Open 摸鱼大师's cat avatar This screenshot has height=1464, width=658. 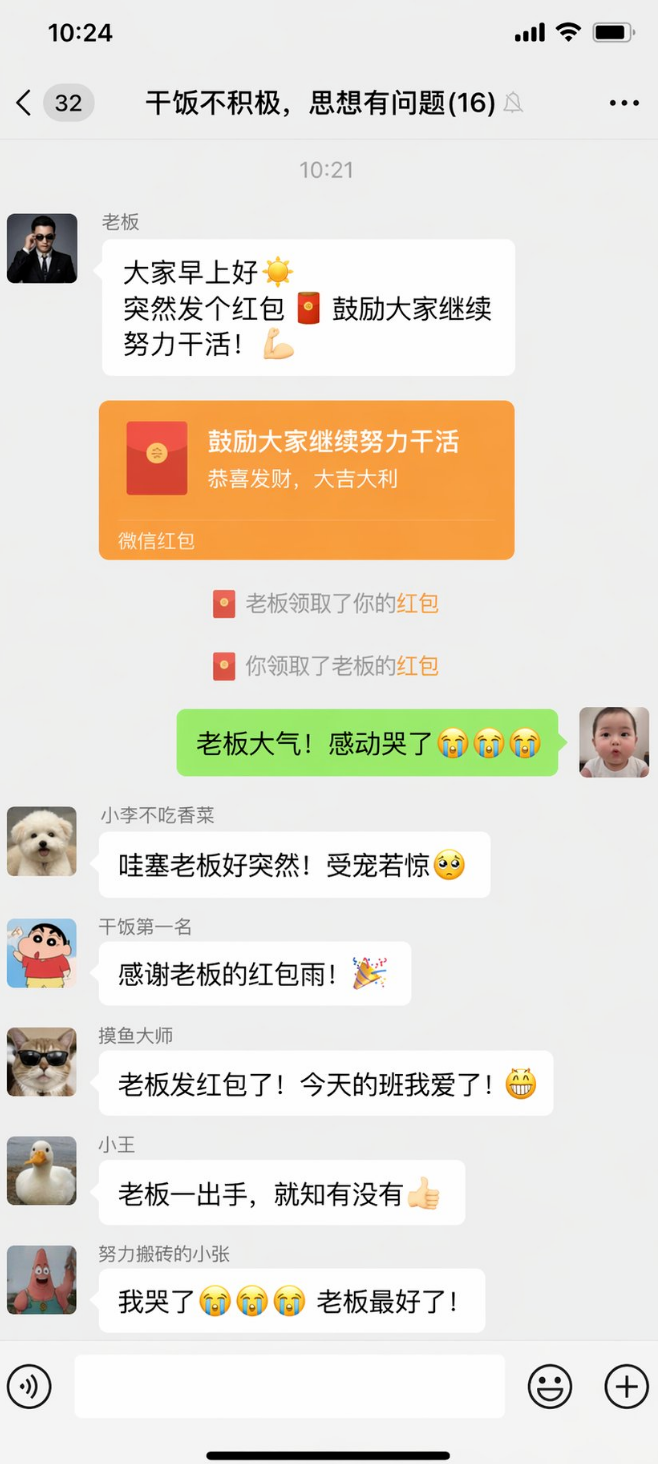(42, 1062)
